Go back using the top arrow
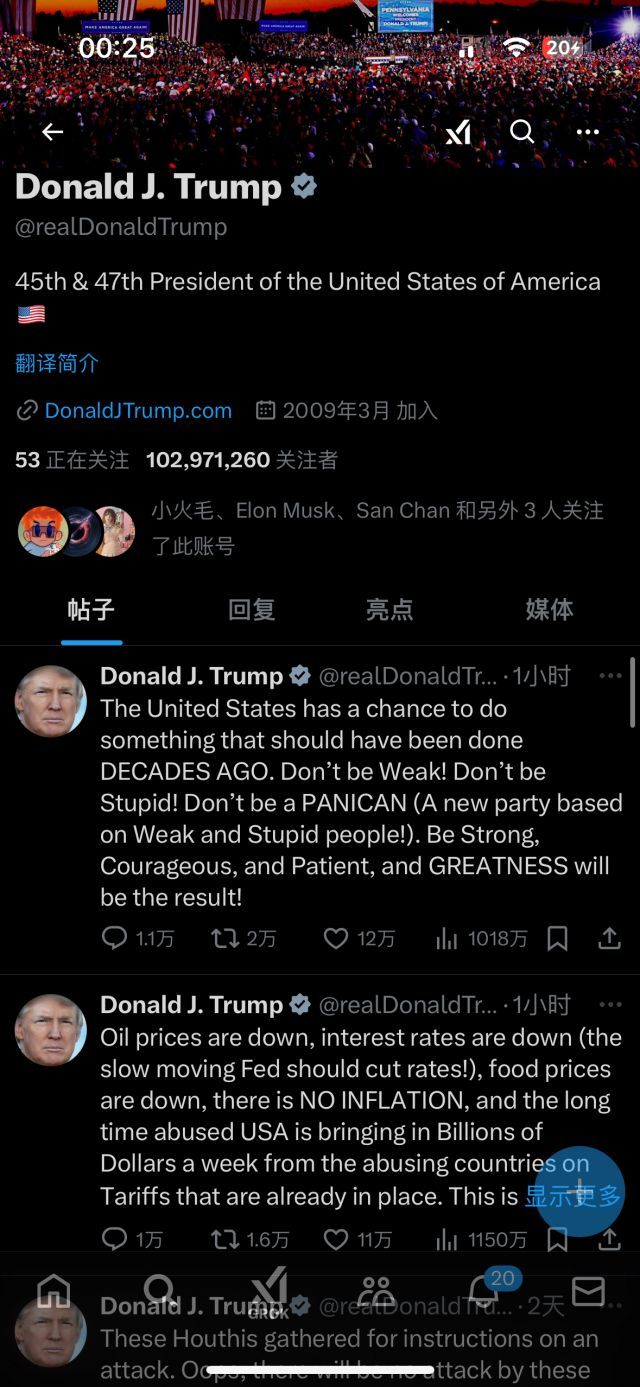Screen dimensions: 640x1387 52,132
